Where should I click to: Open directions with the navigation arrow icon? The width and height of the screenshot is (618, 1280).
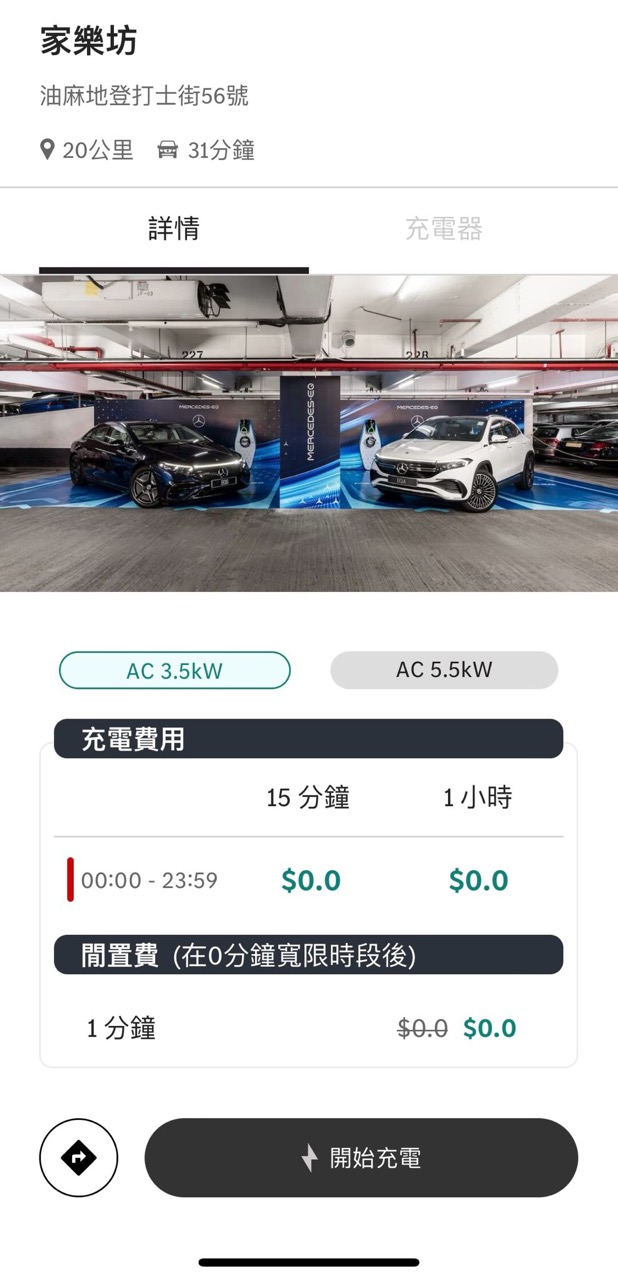point(79,1158)
